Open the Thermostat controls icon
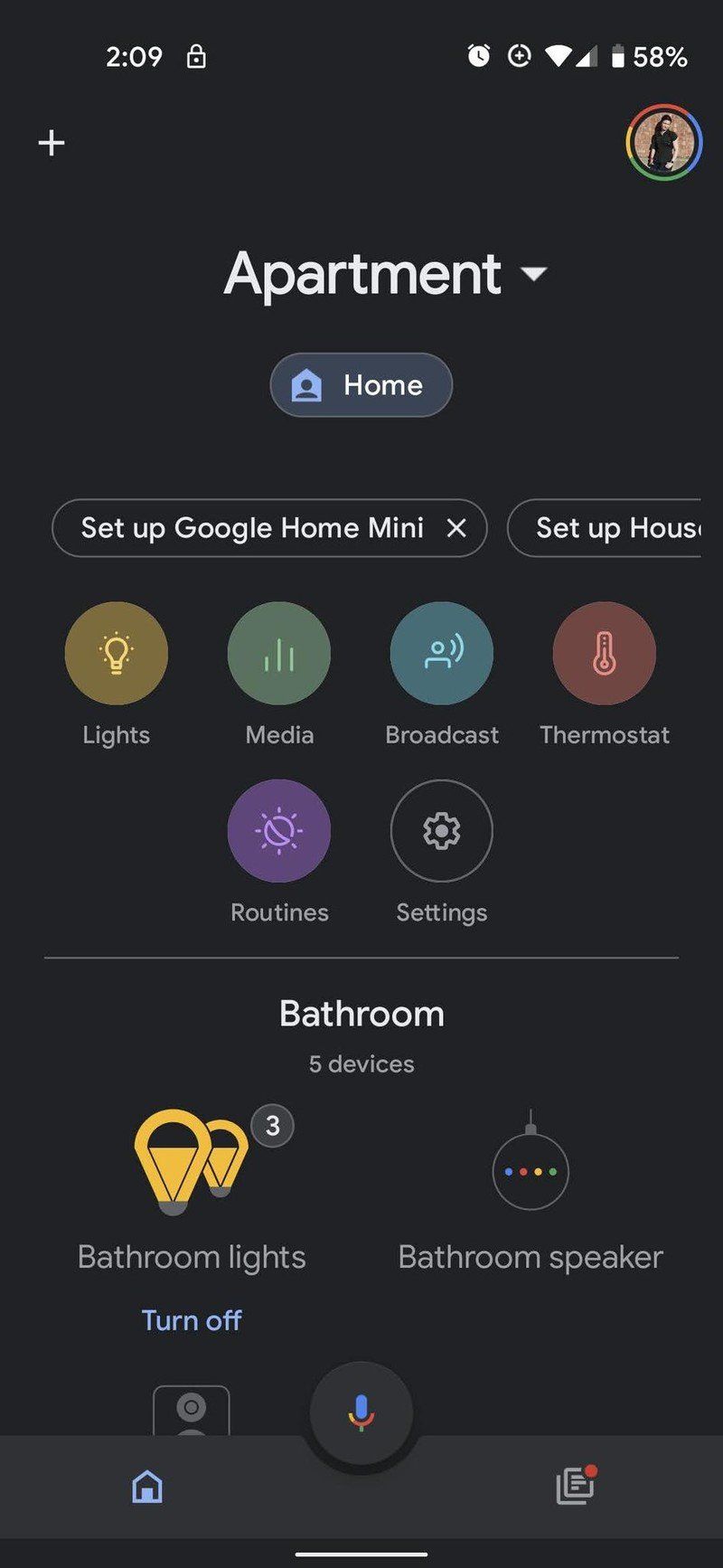The width and height of the screenshot is (723, 1568). coord(604,653)
